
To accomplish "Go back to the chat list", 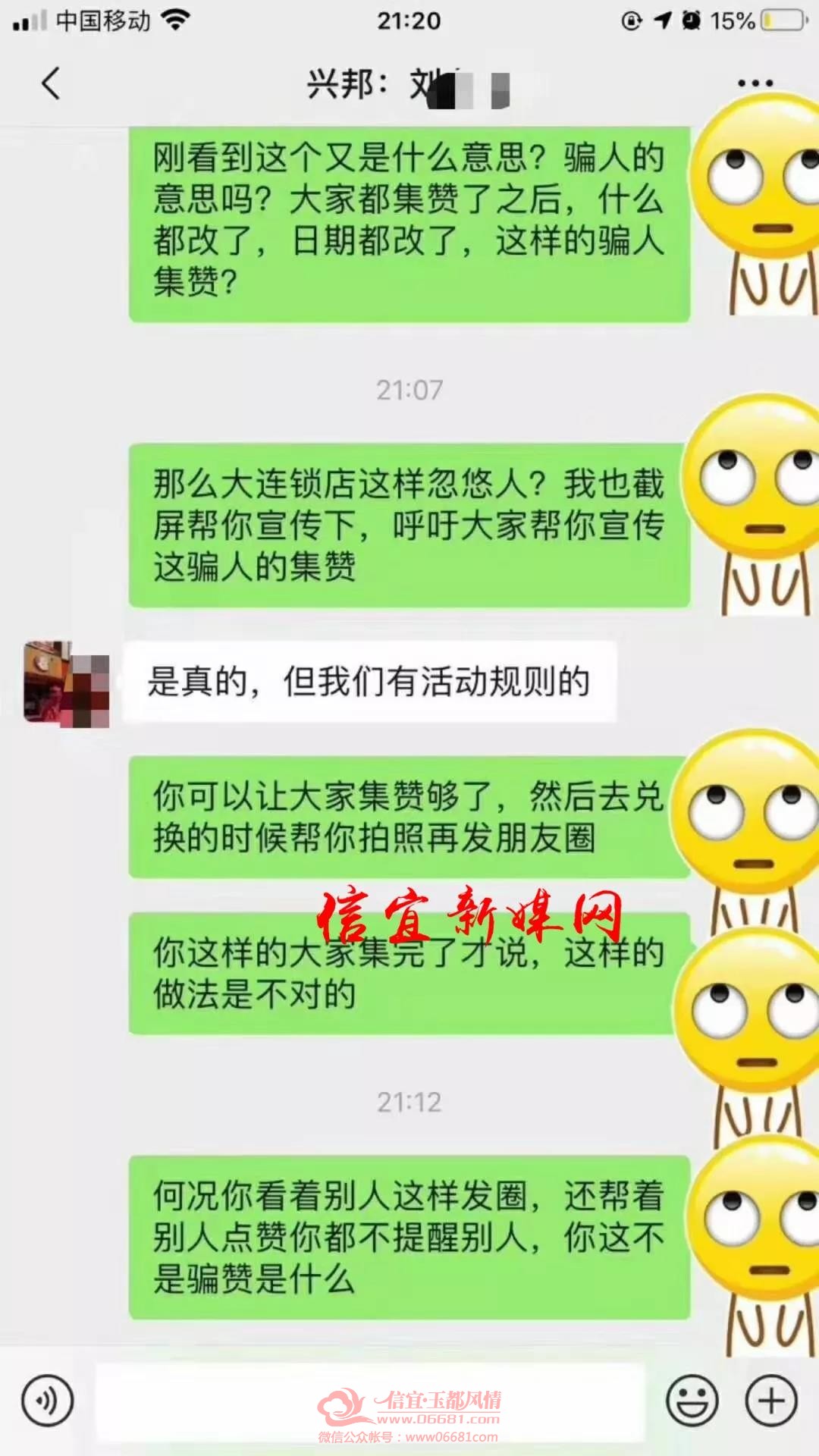I will click(51, 83).
